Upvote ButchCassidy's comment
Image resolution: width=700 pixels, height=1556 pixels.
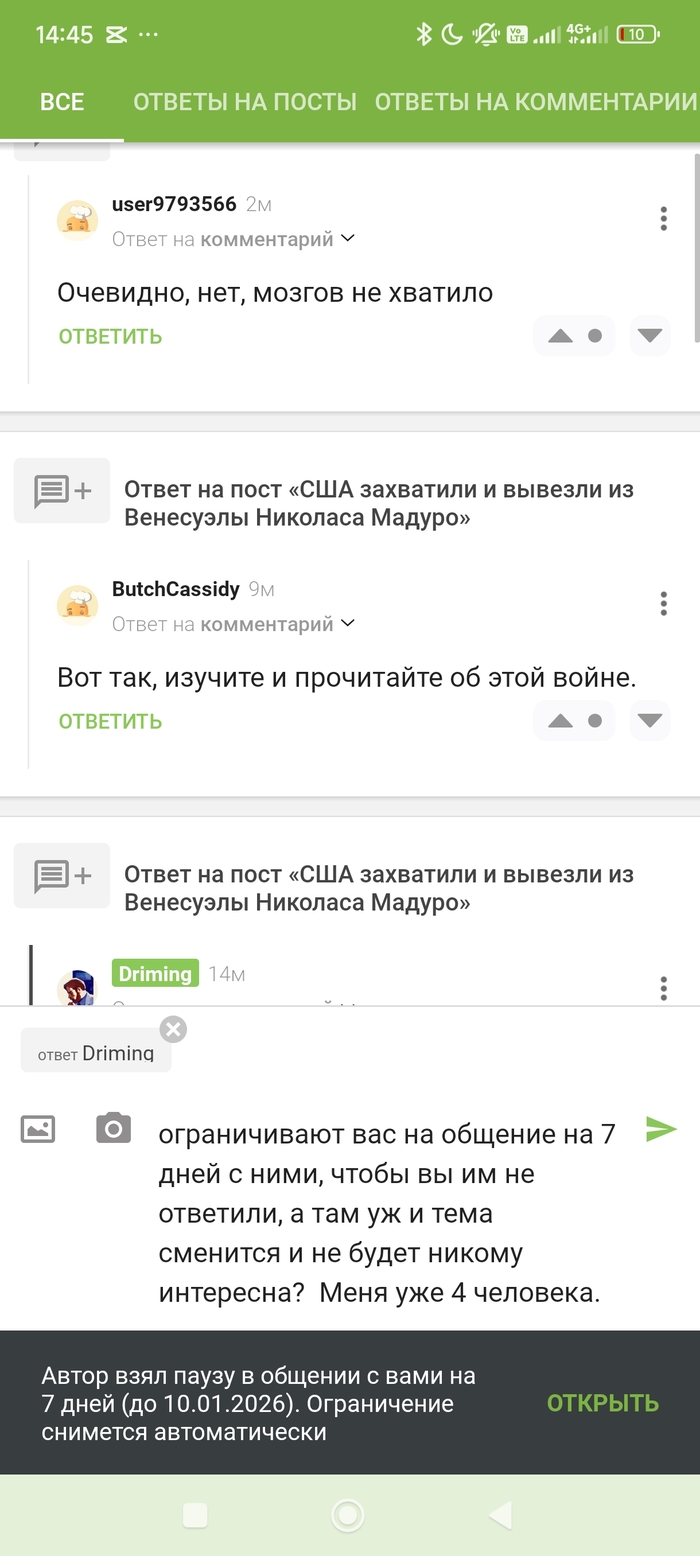tap(561, 721)
